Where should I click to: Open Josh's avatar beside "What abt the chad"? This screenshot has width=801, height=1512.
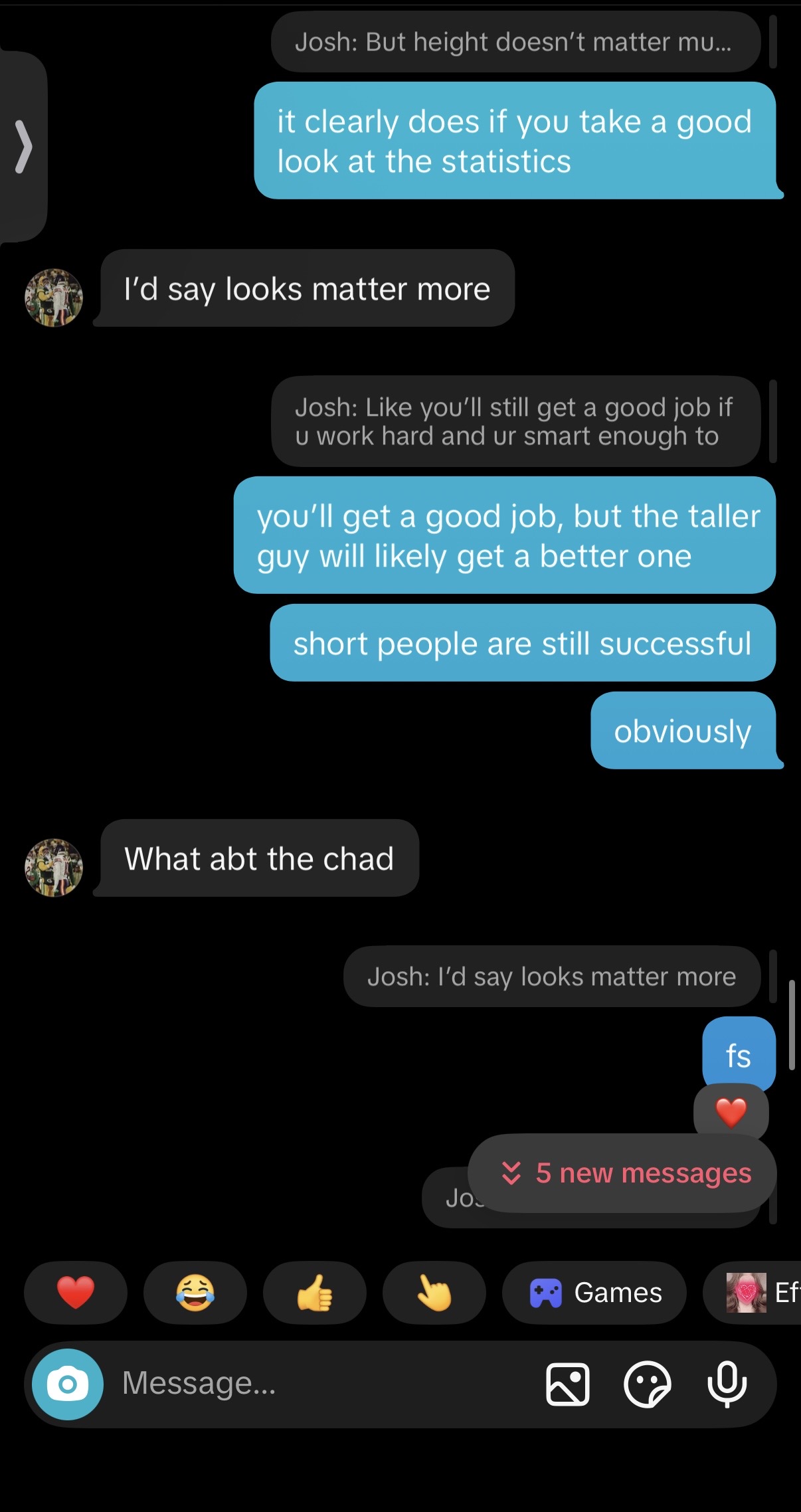[54, 868]
